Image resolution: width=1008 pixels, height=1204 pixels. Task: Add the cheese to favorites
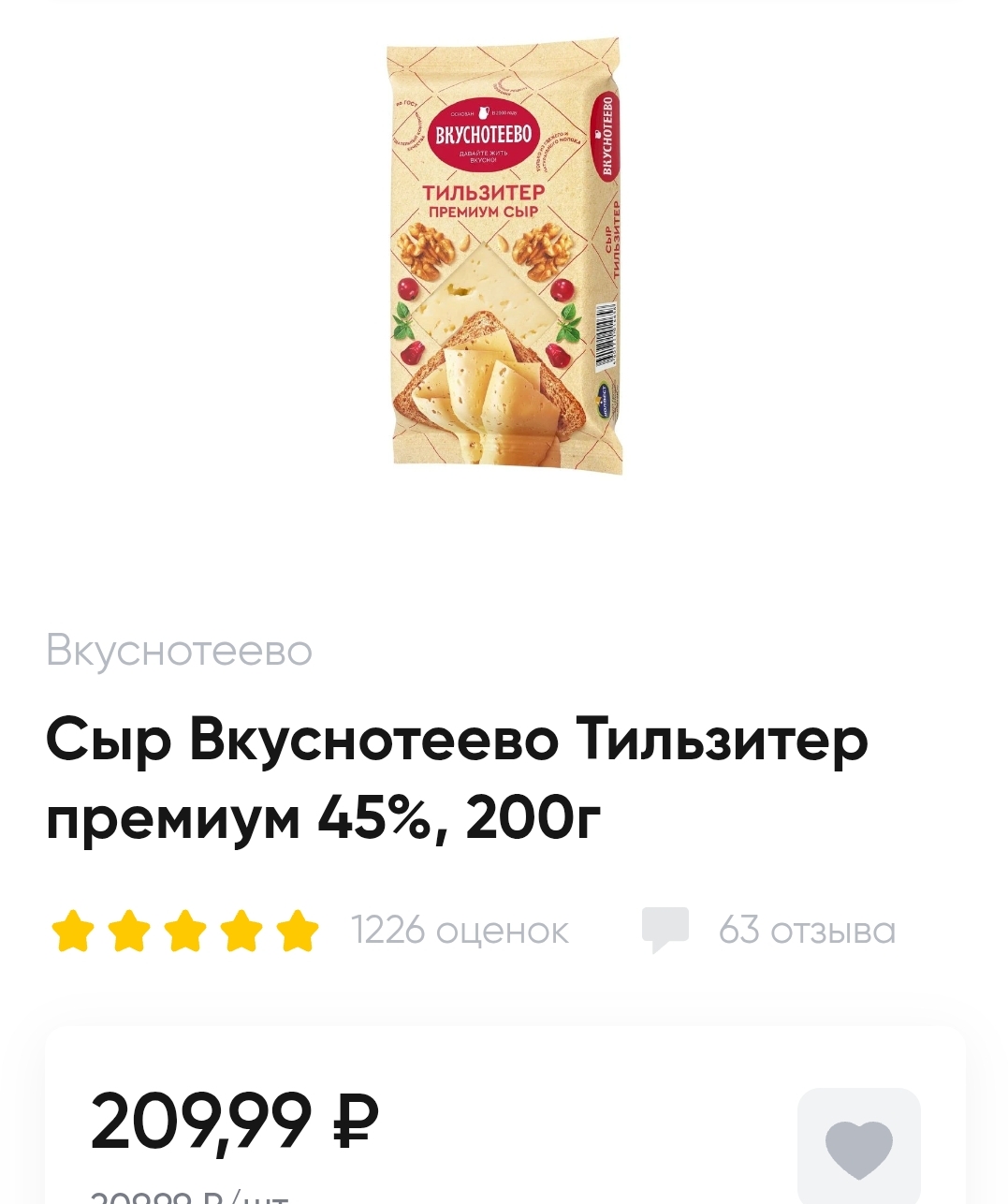click(x=858, y=1149)
